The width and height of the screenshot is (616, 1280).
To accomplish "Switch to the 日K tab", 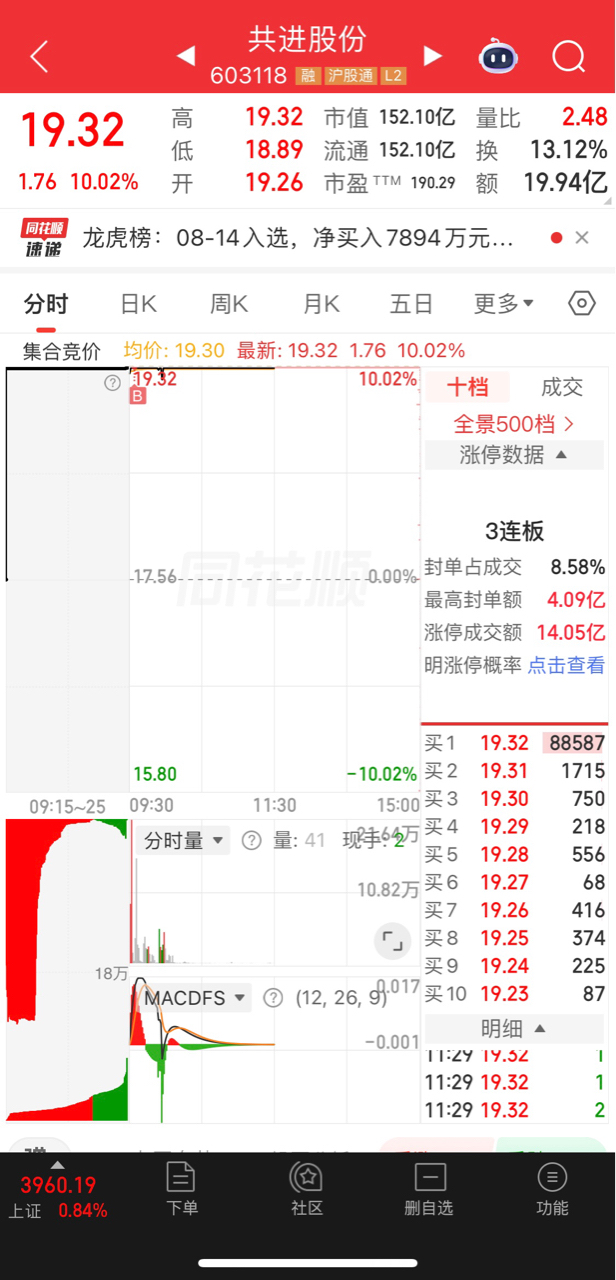I will tap(138, 304).
